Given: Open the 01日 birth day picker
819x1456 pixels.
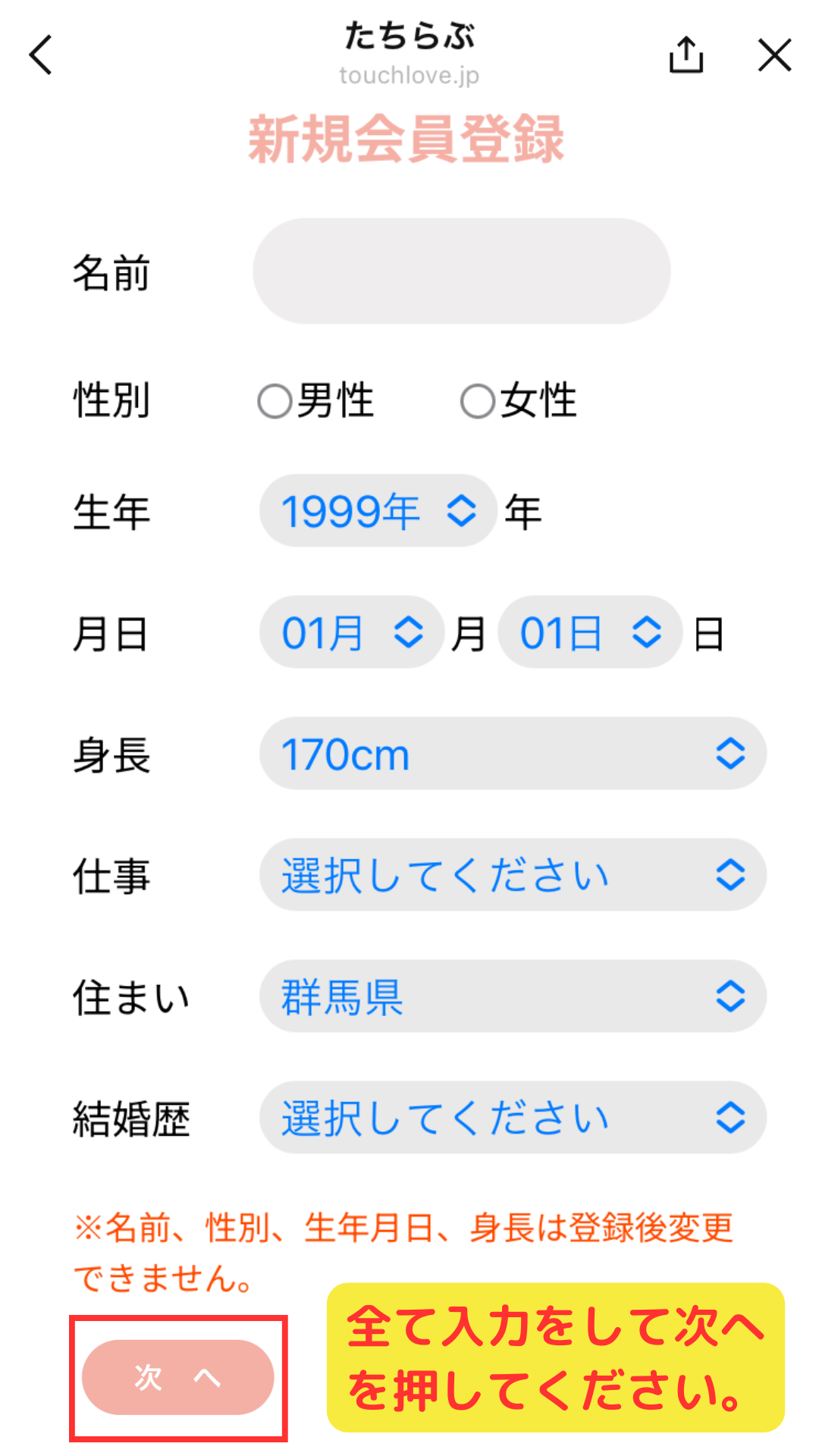Looking at the screenshot, I should click(590, 632).
